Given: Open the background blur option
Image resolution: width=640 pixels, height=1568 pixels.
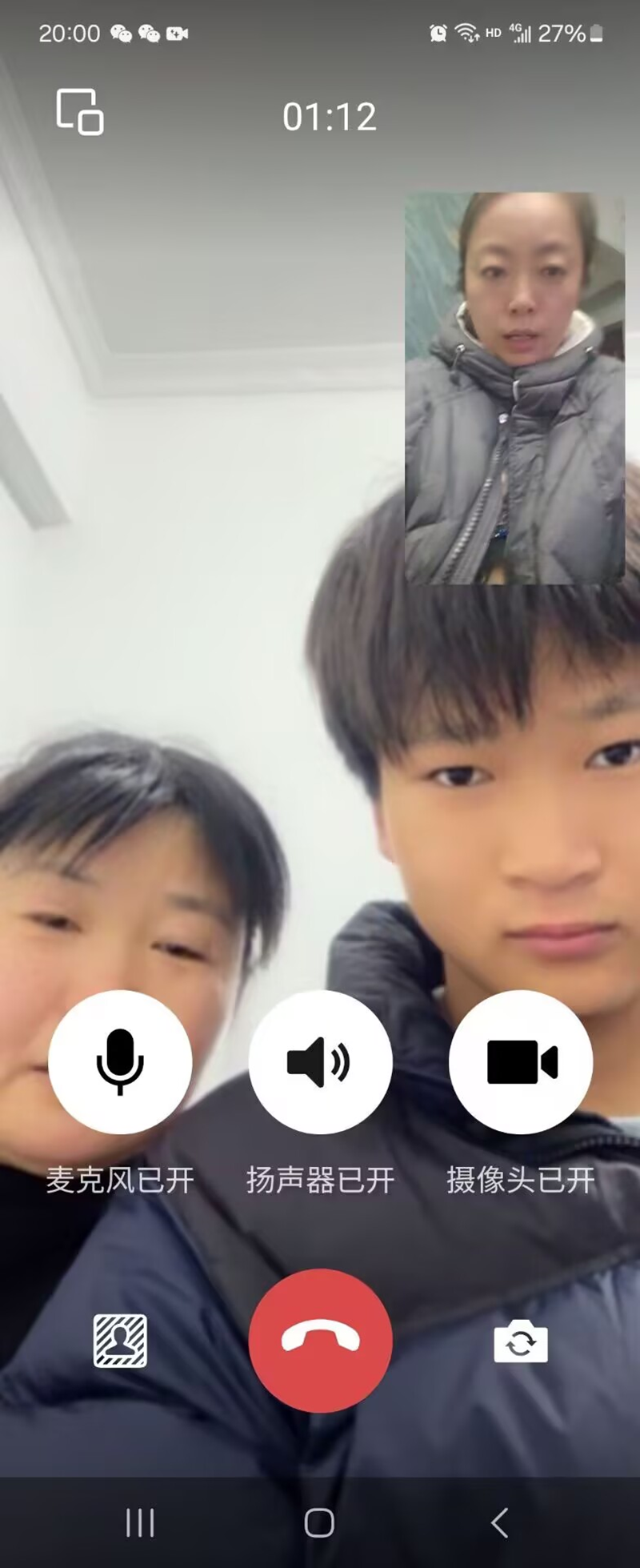Looking at the screenshot, I should point(120,1340).
